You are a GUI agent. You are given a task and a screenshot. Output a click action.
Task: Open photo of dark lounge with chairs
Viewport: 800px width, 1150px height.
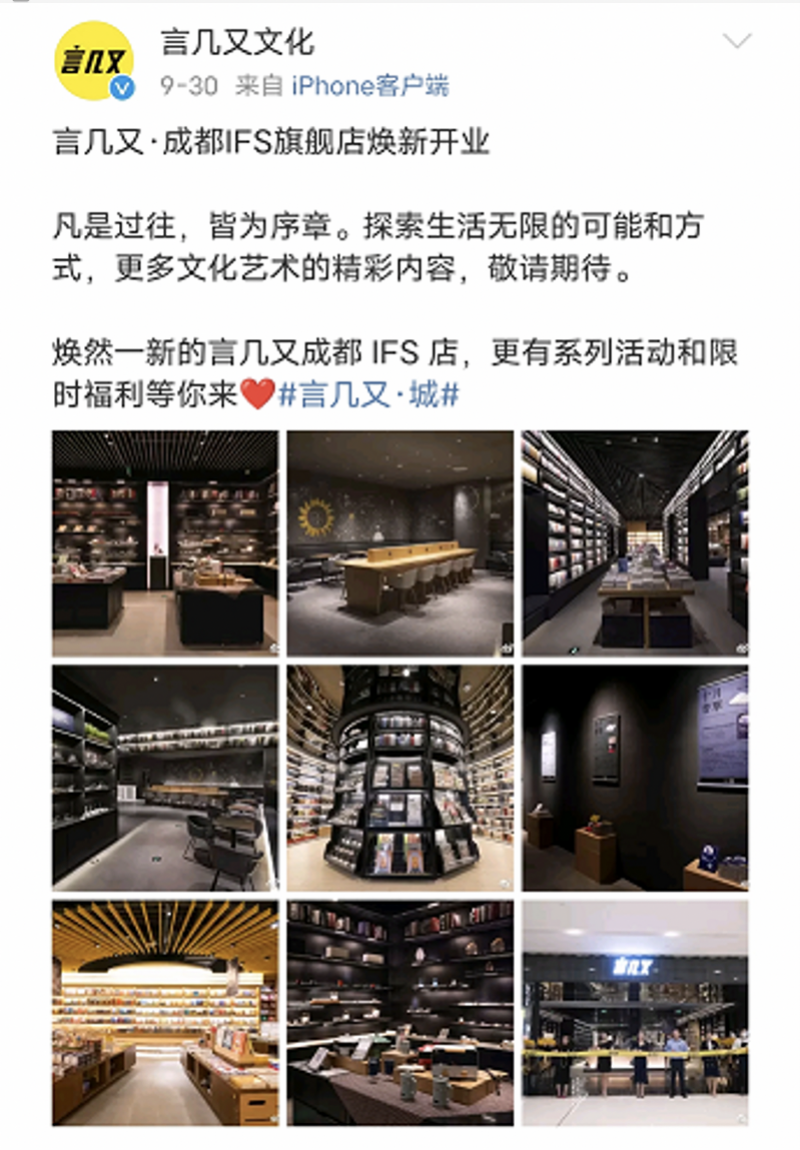point(165,778)
